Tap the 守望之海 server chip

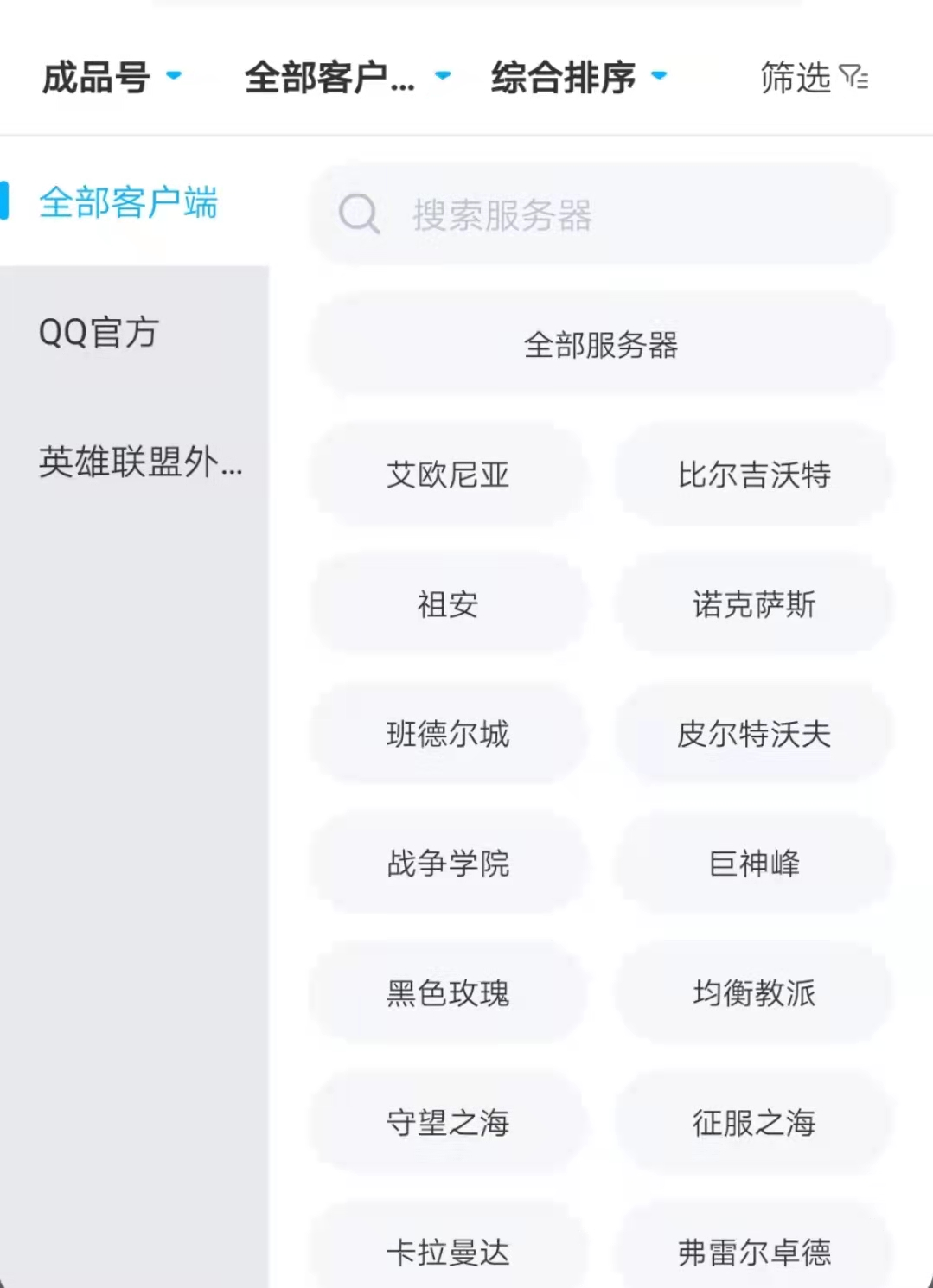[x=448, y=1123]
